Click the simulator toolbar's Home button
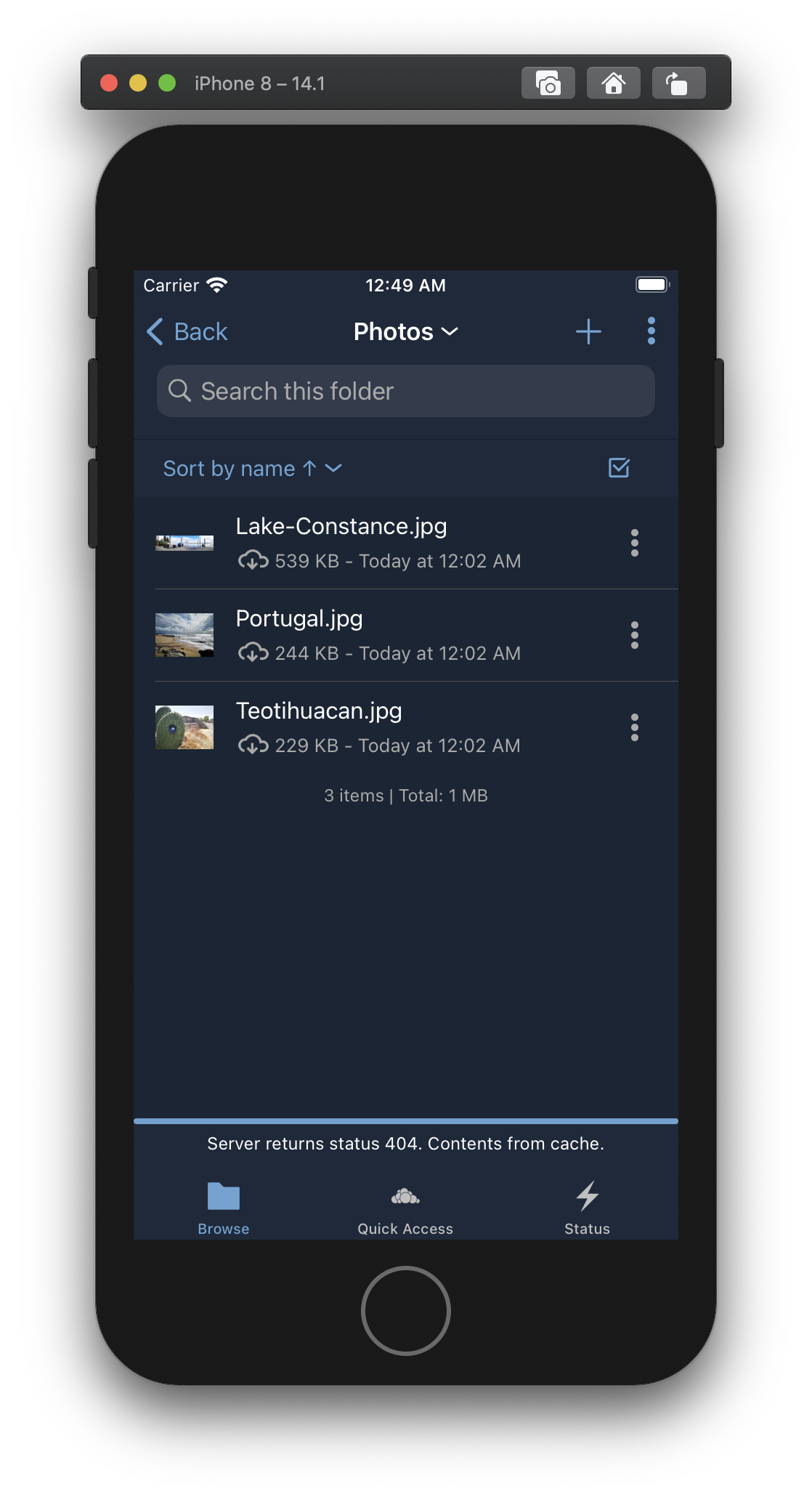The width and height of the screenshot is (812, 1494). (x=614, y=83)
